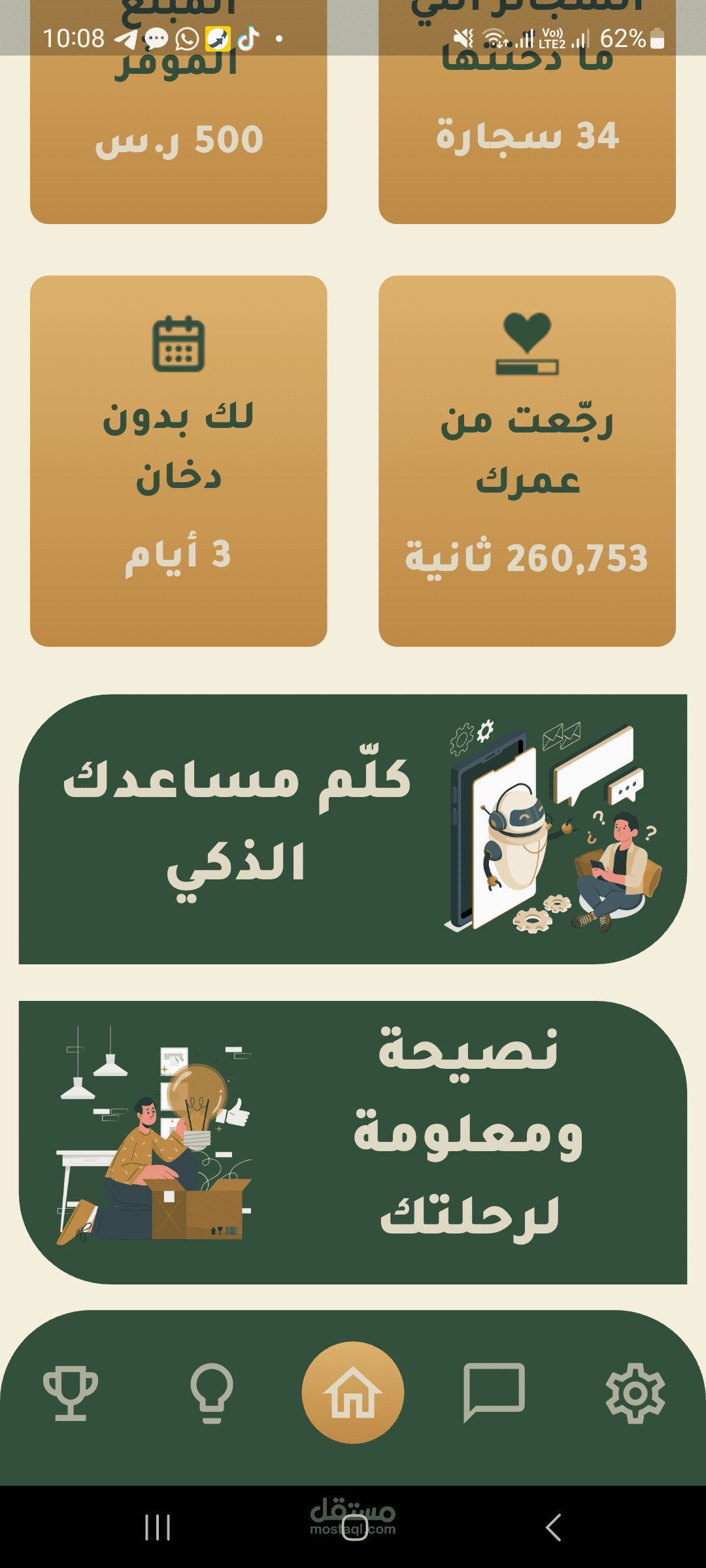Switch to the lightbulb tips tab
Screen dimensions: 706x1568
pos(212,1393)
